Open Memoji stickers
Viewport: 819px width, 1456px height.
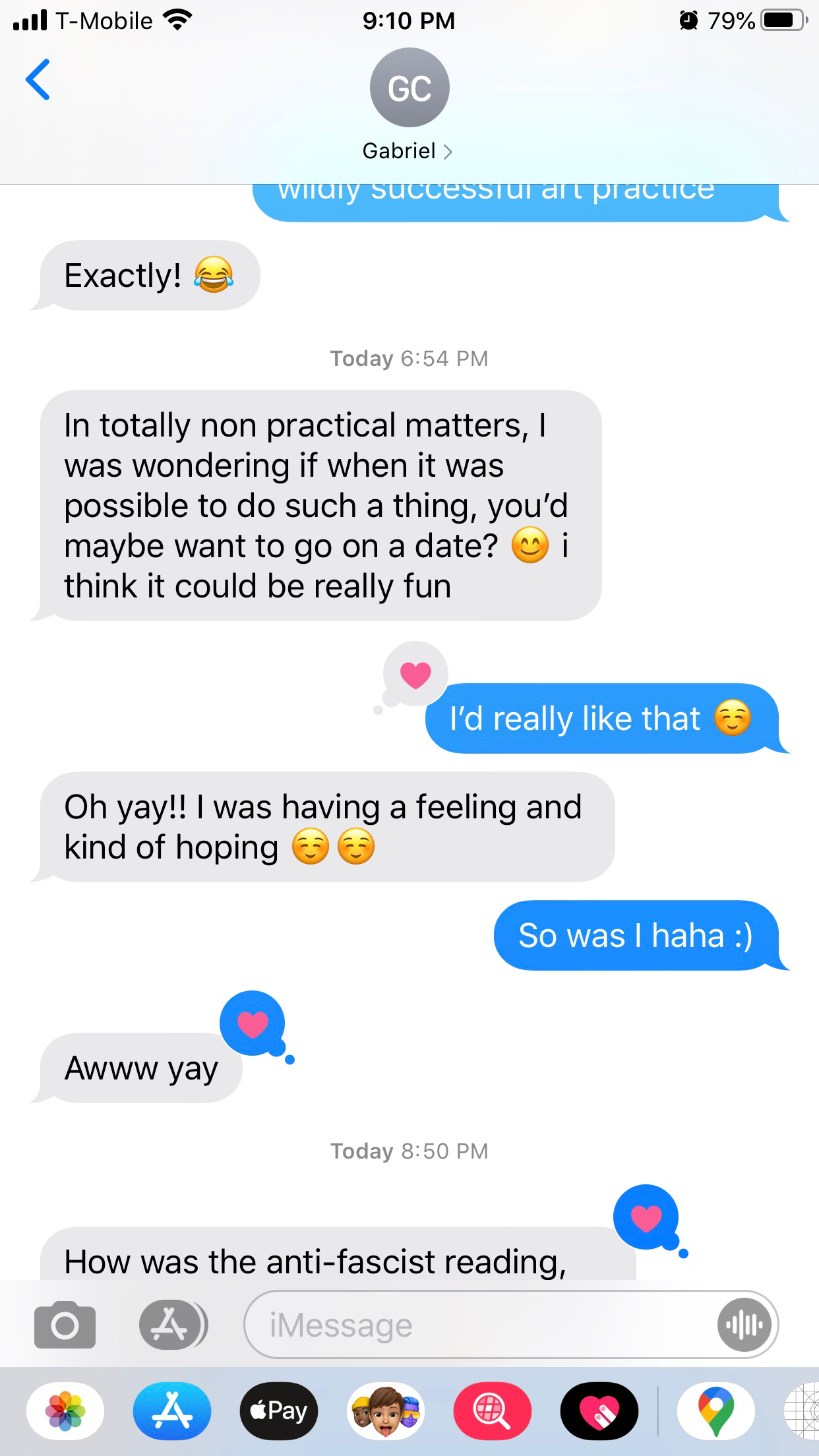tap(386, 1411)
